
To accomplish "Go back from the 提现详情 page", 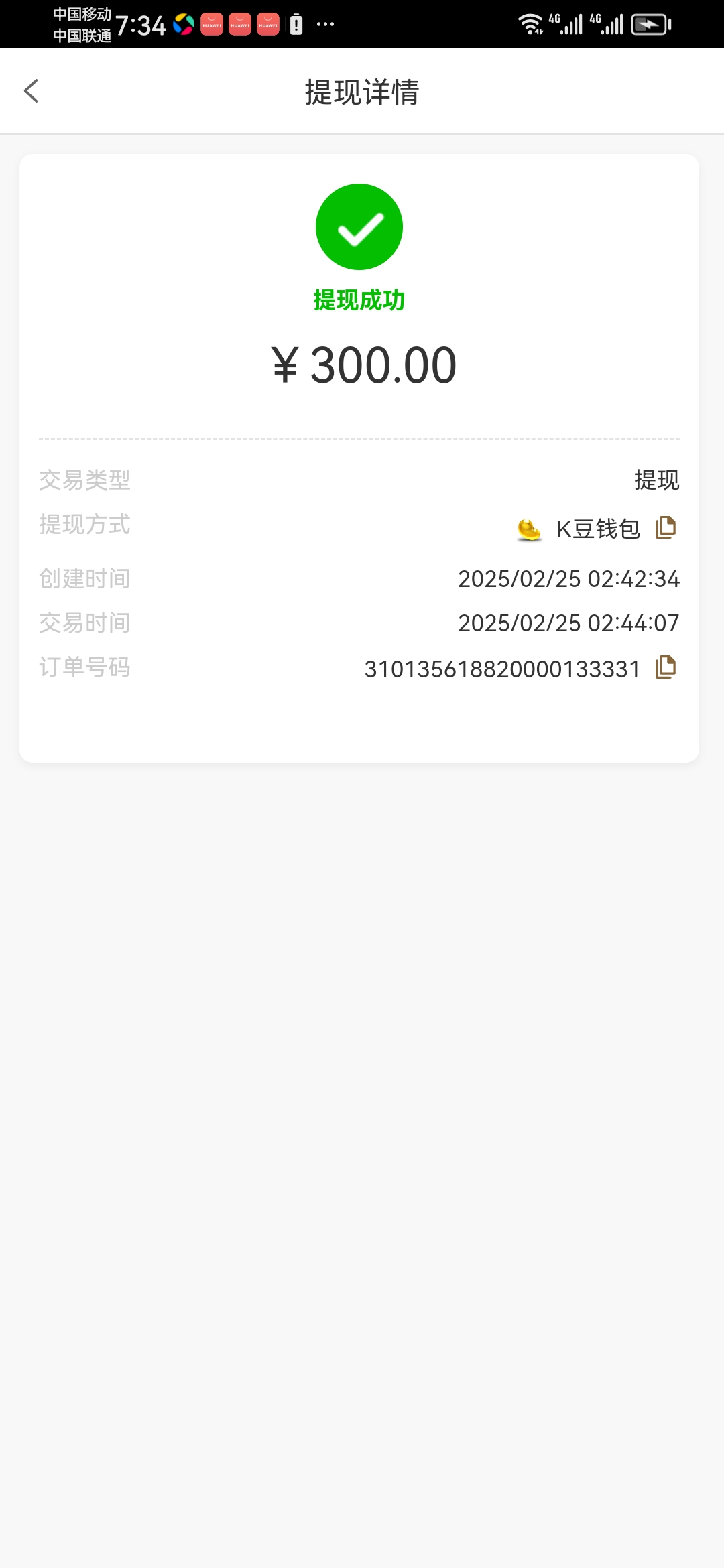I will 31,91.
